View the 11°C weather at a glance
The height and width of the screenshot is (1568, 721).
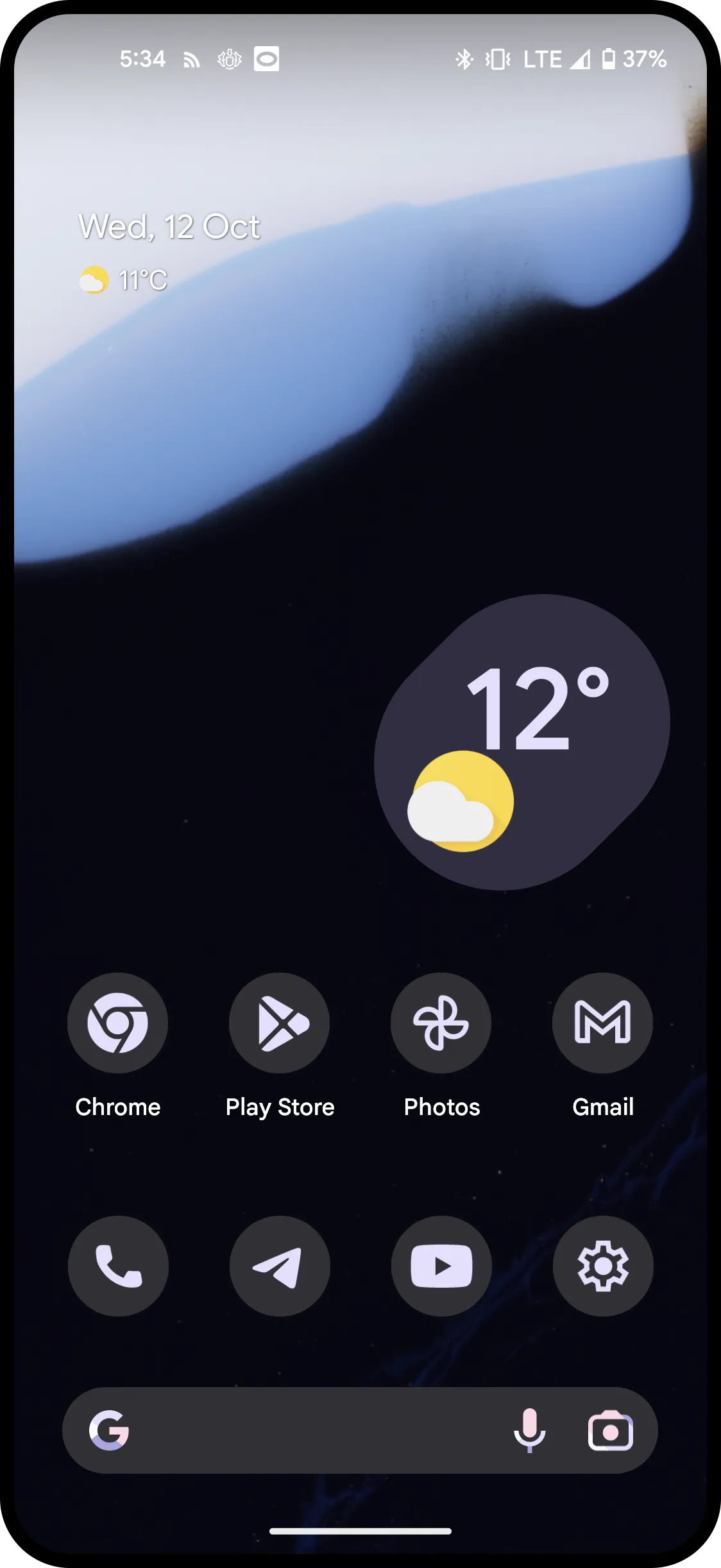pos(124,280)
